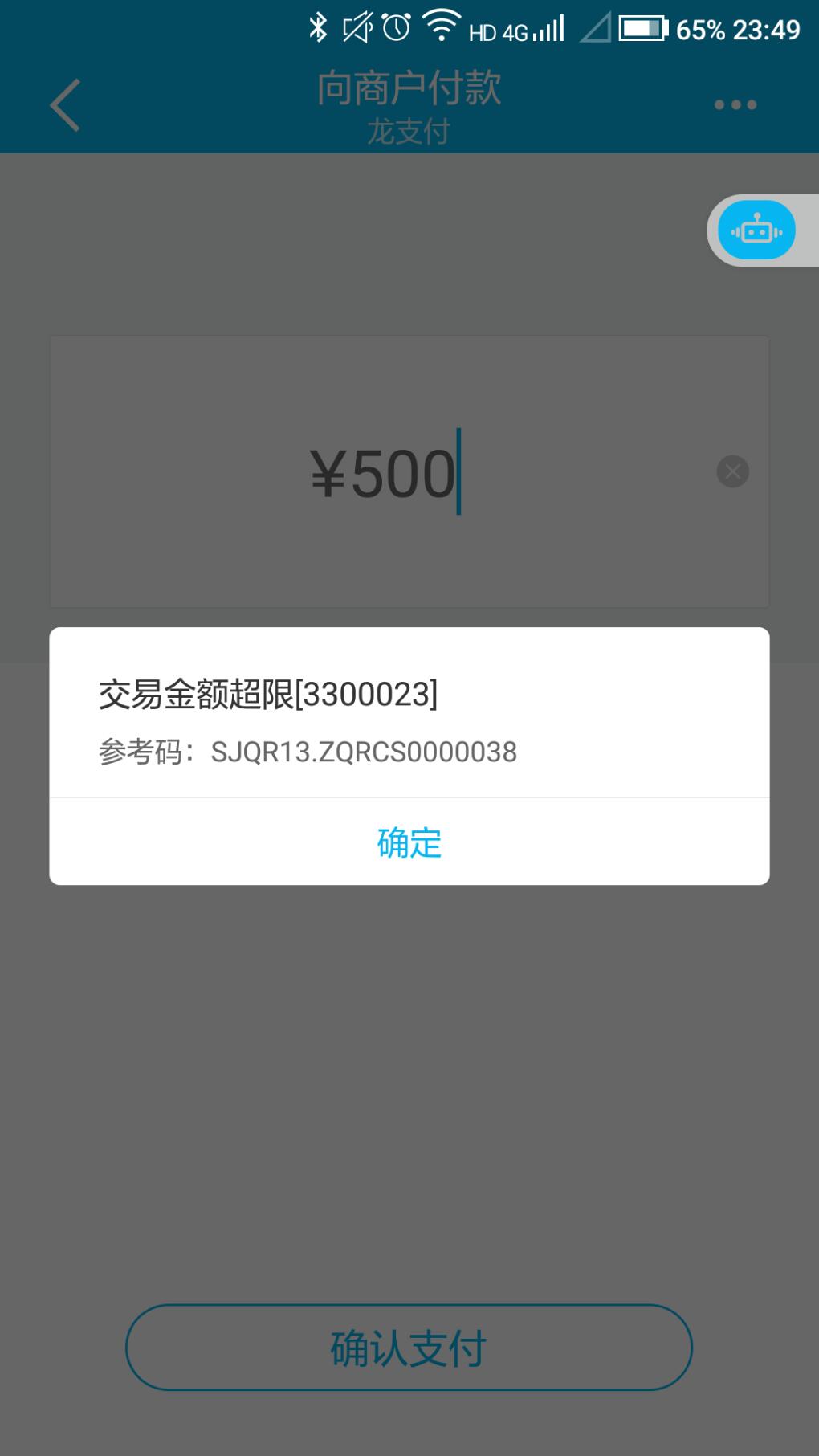Tap the 向商户付款 title bar
The height and width of the screenshot is (1456, 819).
[408, 88]
